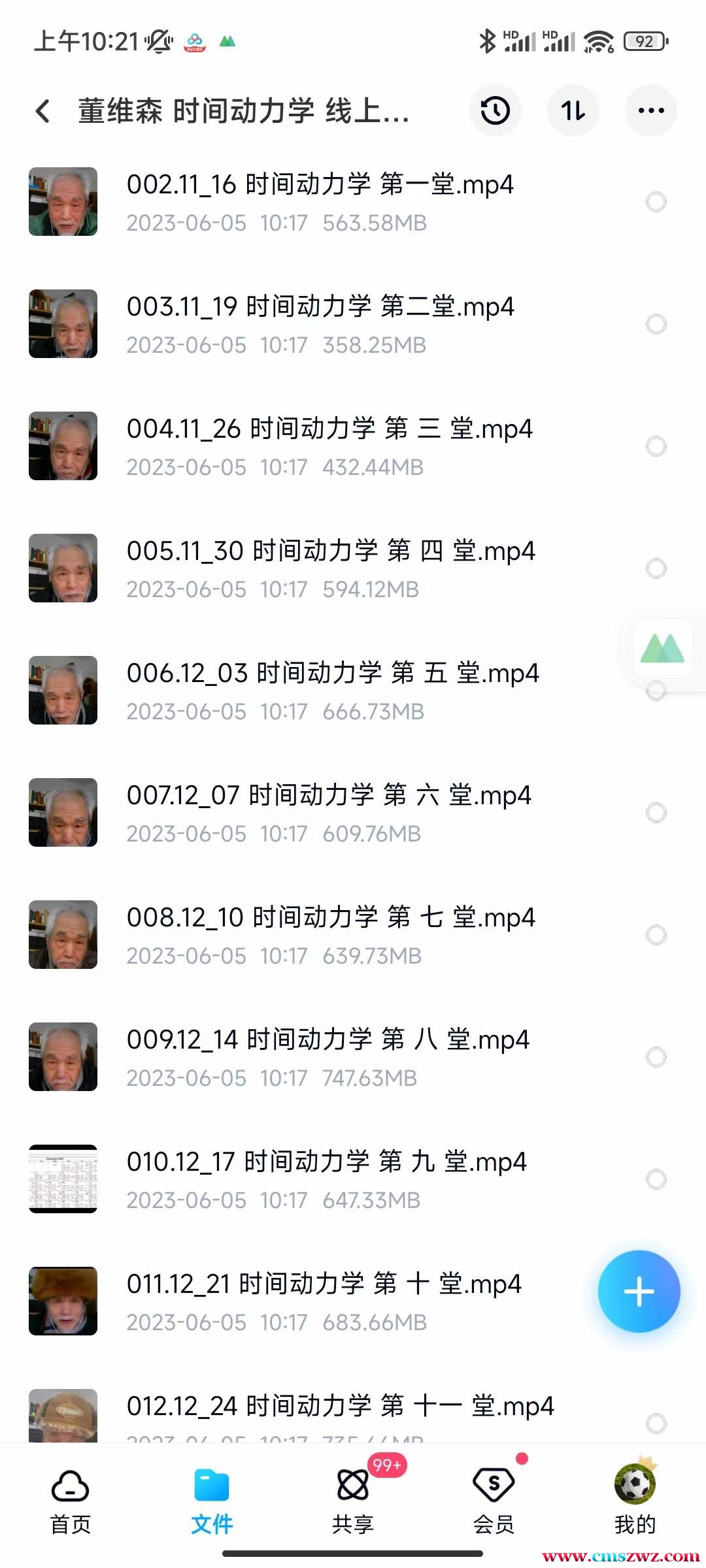Open the sort order options
The image size is (706, 1568).
tap(573, 111)
